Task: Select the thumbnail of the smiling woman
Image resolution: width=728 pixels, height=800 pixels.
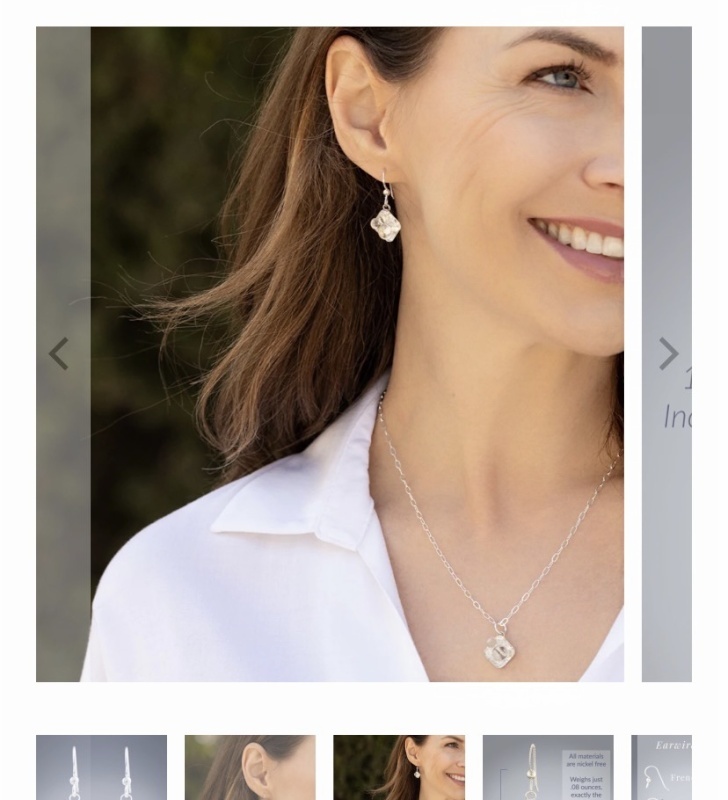Action: tap(398, 768)
